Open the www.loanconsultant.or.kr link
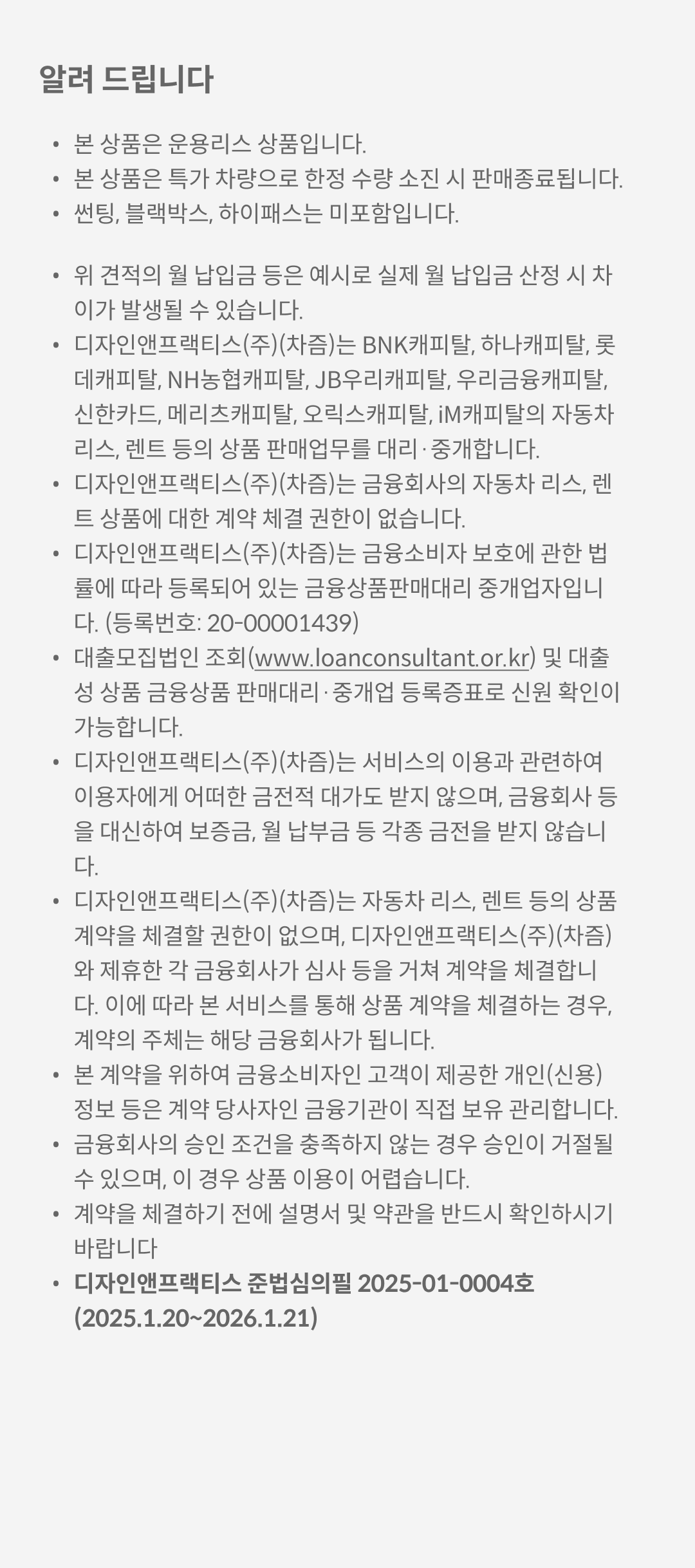 point(391,658)
